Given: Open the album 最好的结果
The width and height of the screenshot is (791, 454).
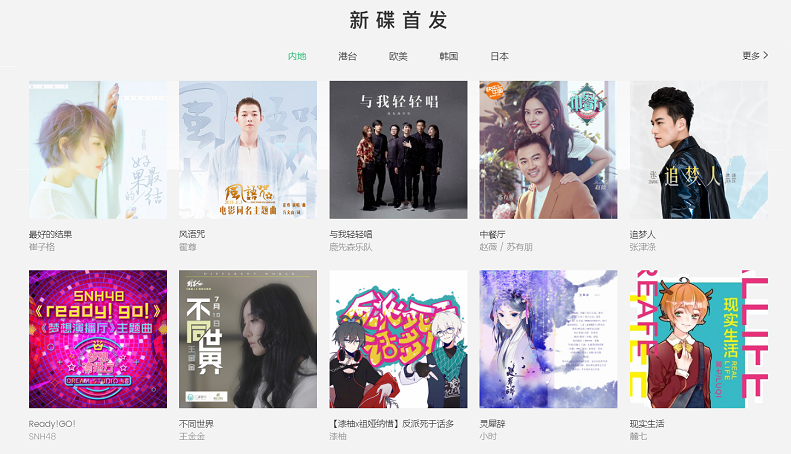Looking at the screenshot, I should click(x=98, y=150).
